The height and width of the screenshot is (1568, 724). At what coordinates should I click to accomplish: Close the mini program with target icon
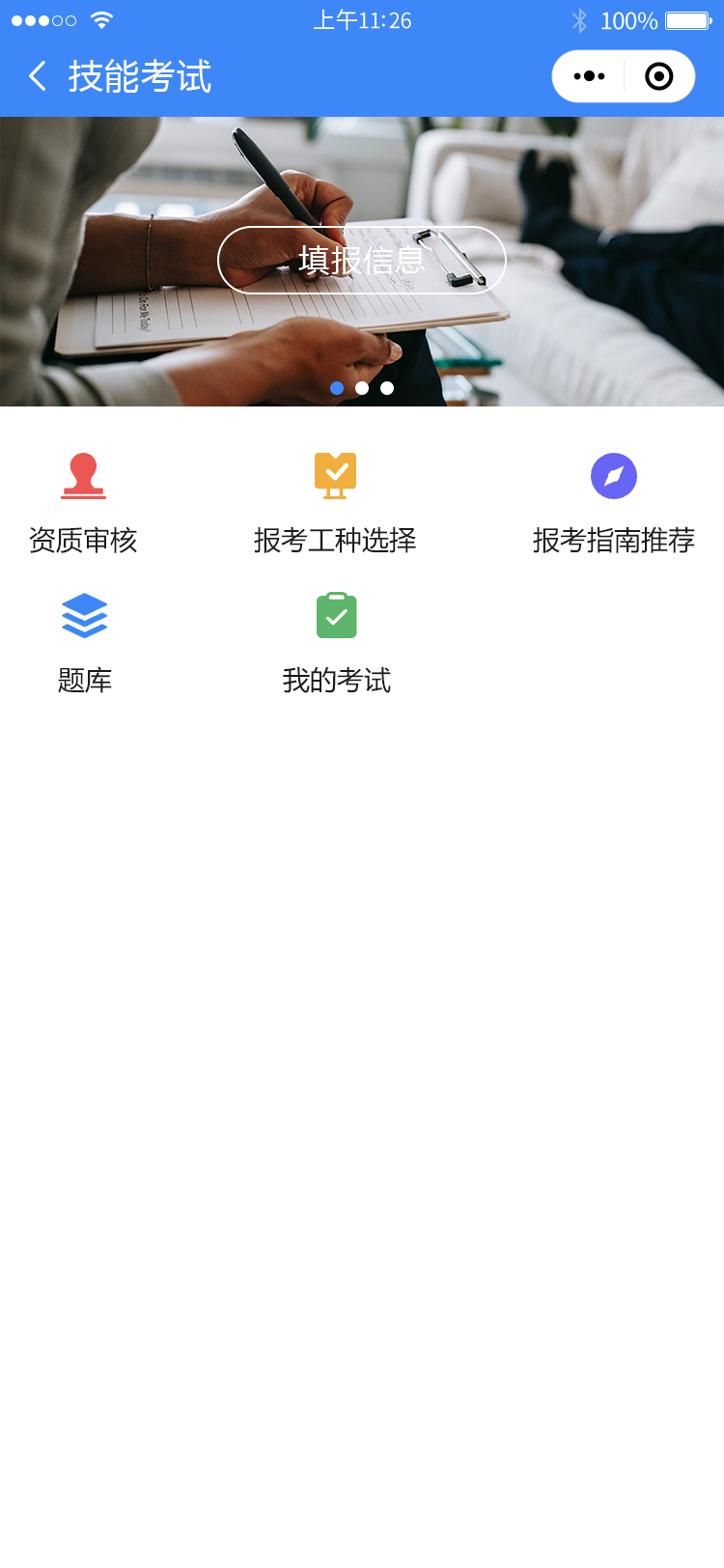pyautogui.click(x=659, y=76)
